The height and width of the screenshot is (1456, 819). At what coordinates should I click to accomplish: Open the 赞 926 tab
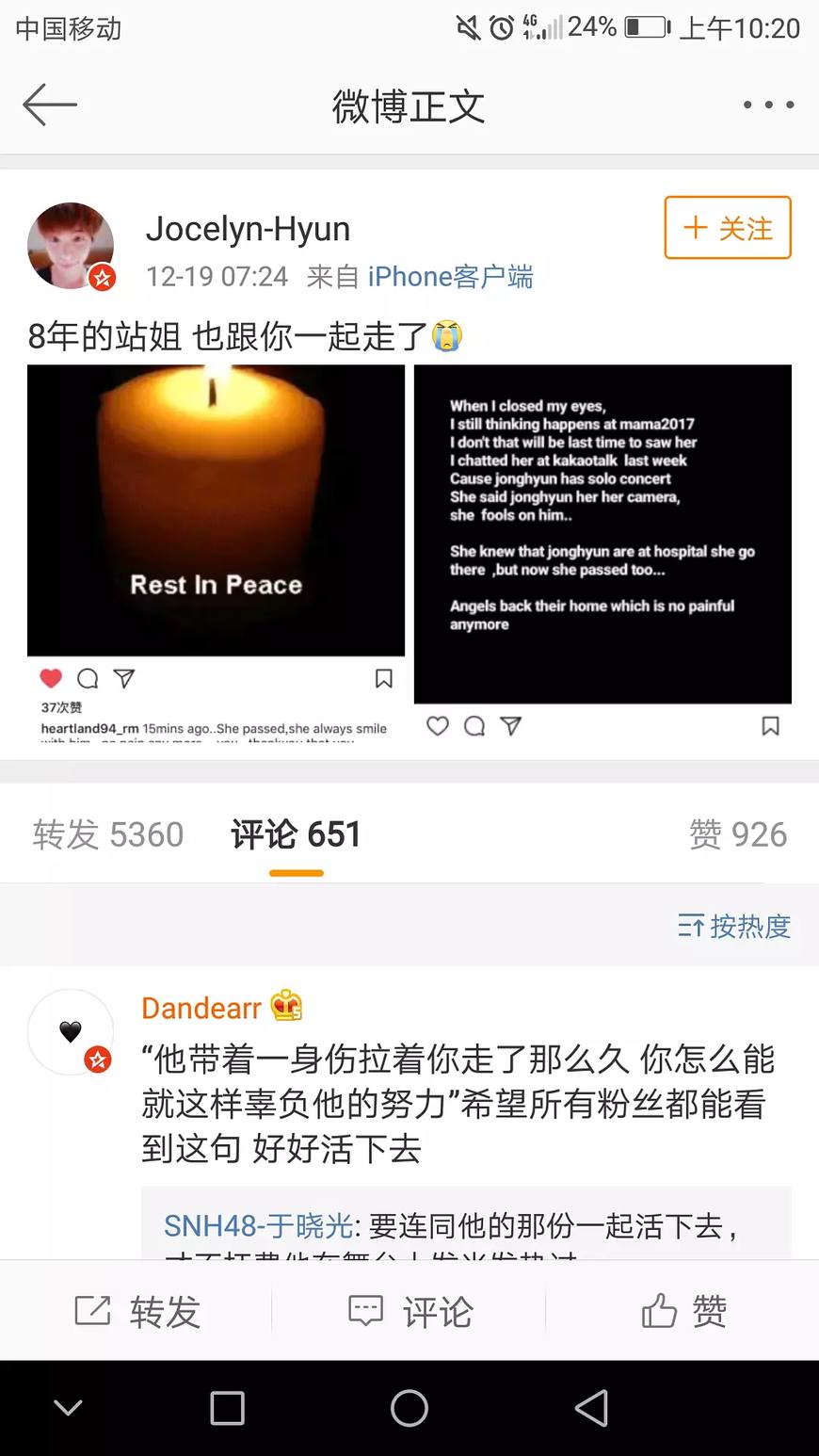tap(740, 834)
